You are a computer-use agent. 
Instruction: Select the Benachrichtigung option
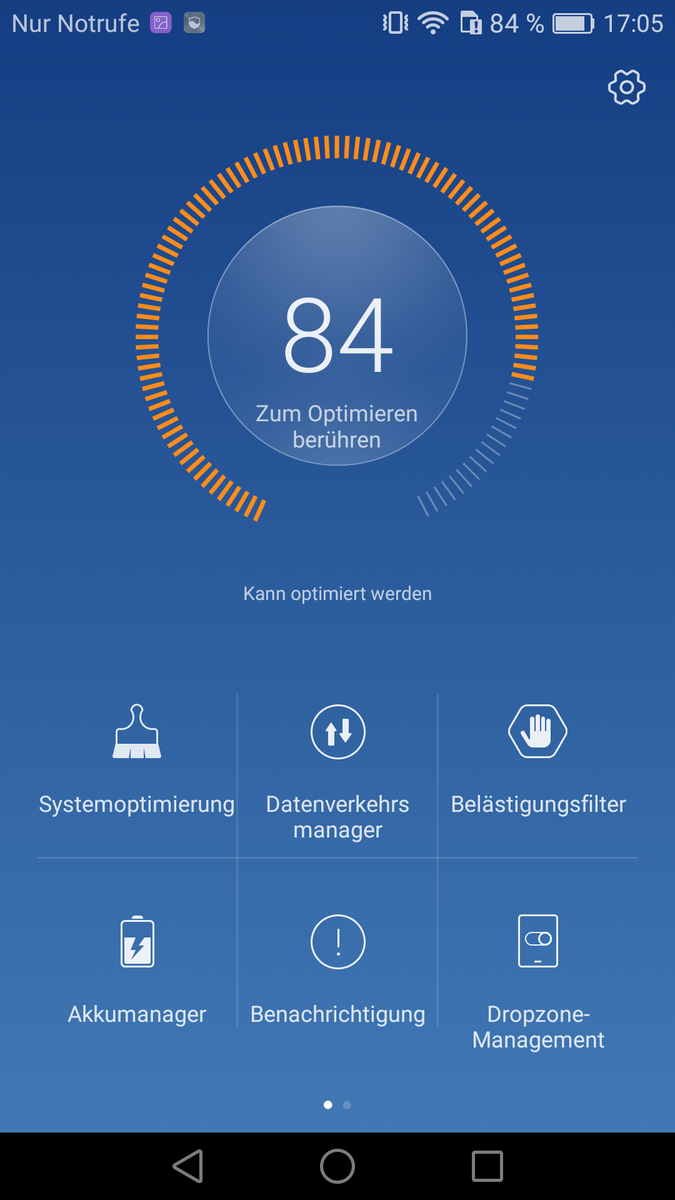[338, 970]
